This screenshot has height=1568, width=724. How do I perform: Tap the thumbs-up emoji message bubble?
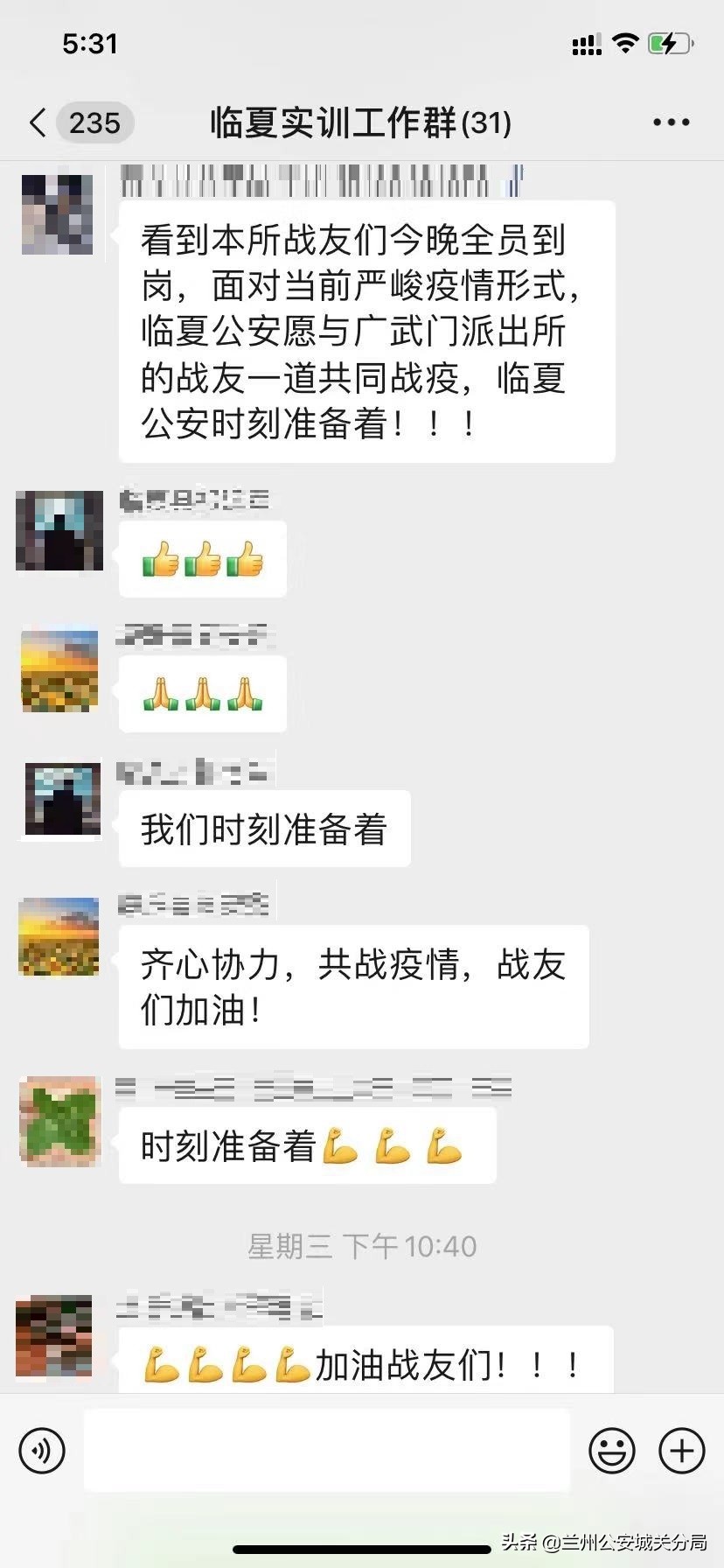pyautogui.click(x=202, y=559)
